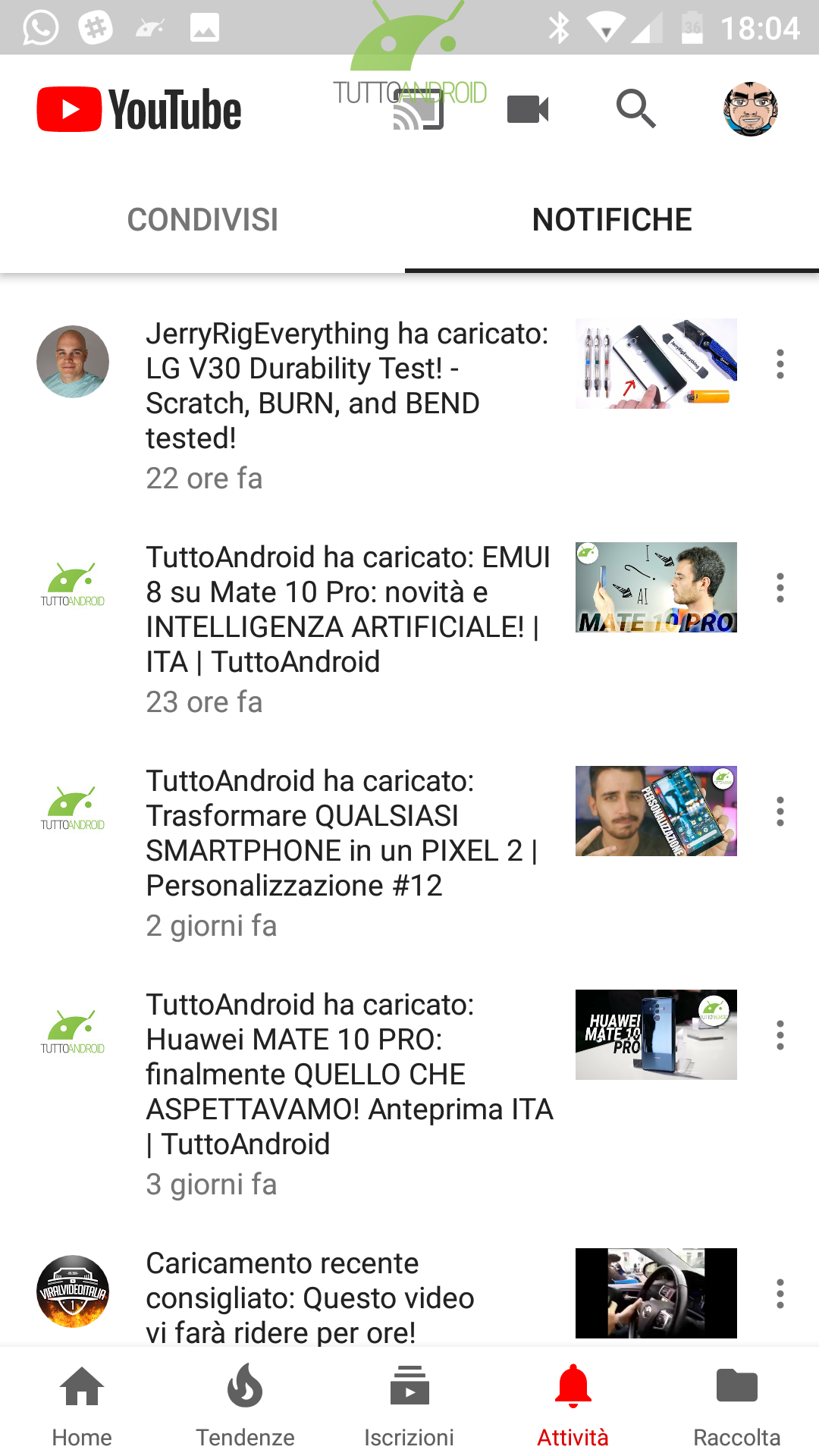The width and height of the screenshot is (819, 1456).
Task: Open options for the JerryRigEverything notification
Action: pos(780,364)
